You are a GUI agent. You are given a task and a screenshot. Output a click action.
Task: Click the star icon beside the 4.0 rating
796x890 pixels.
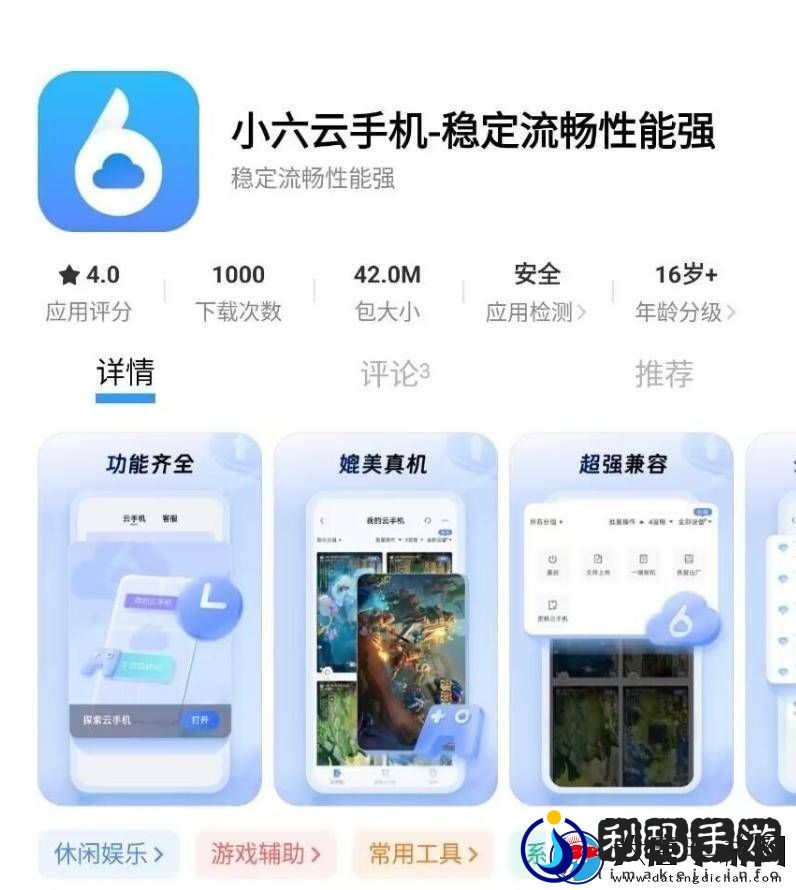tap(68, 274)
